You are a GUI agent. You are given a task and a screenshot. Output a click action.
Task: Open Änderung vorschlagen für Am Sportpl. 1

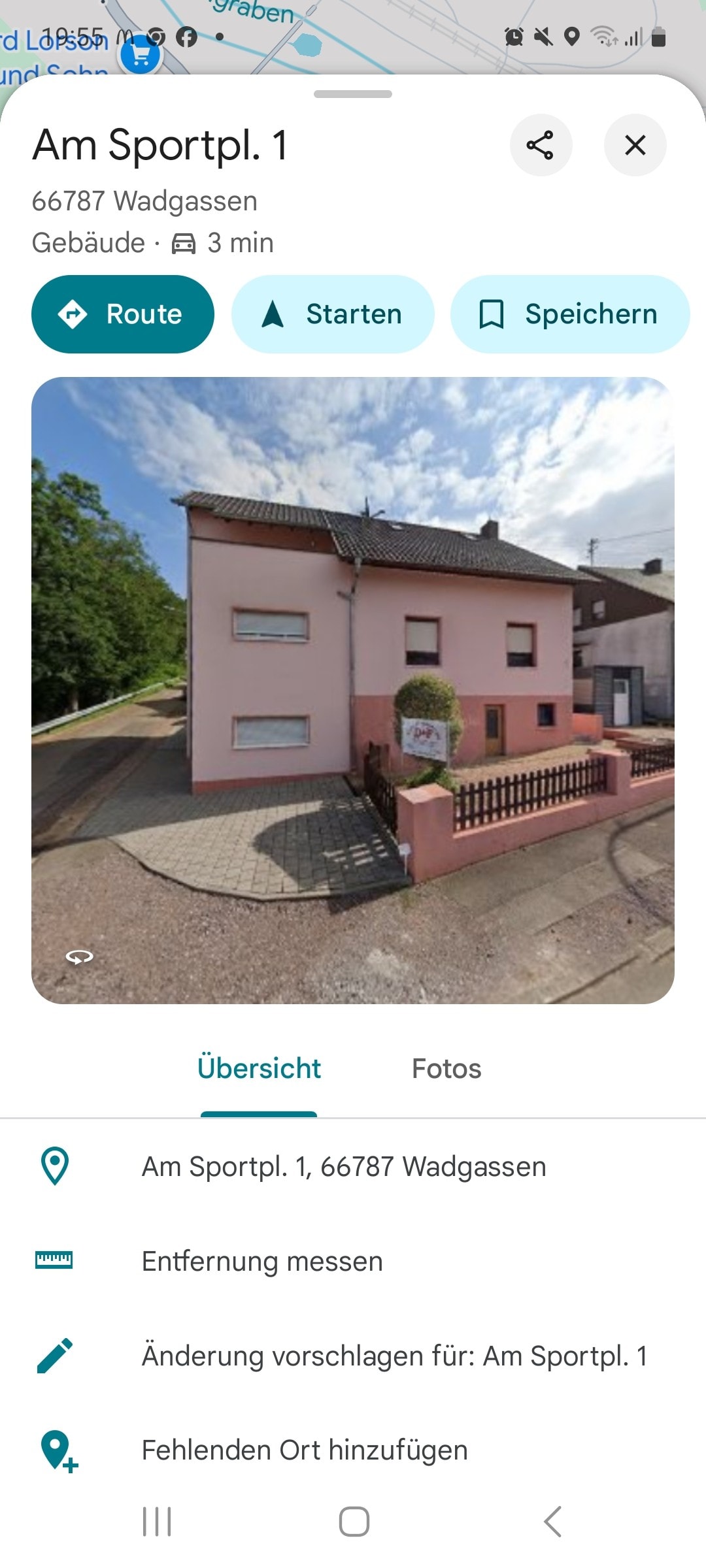[x=394, y=1356]
